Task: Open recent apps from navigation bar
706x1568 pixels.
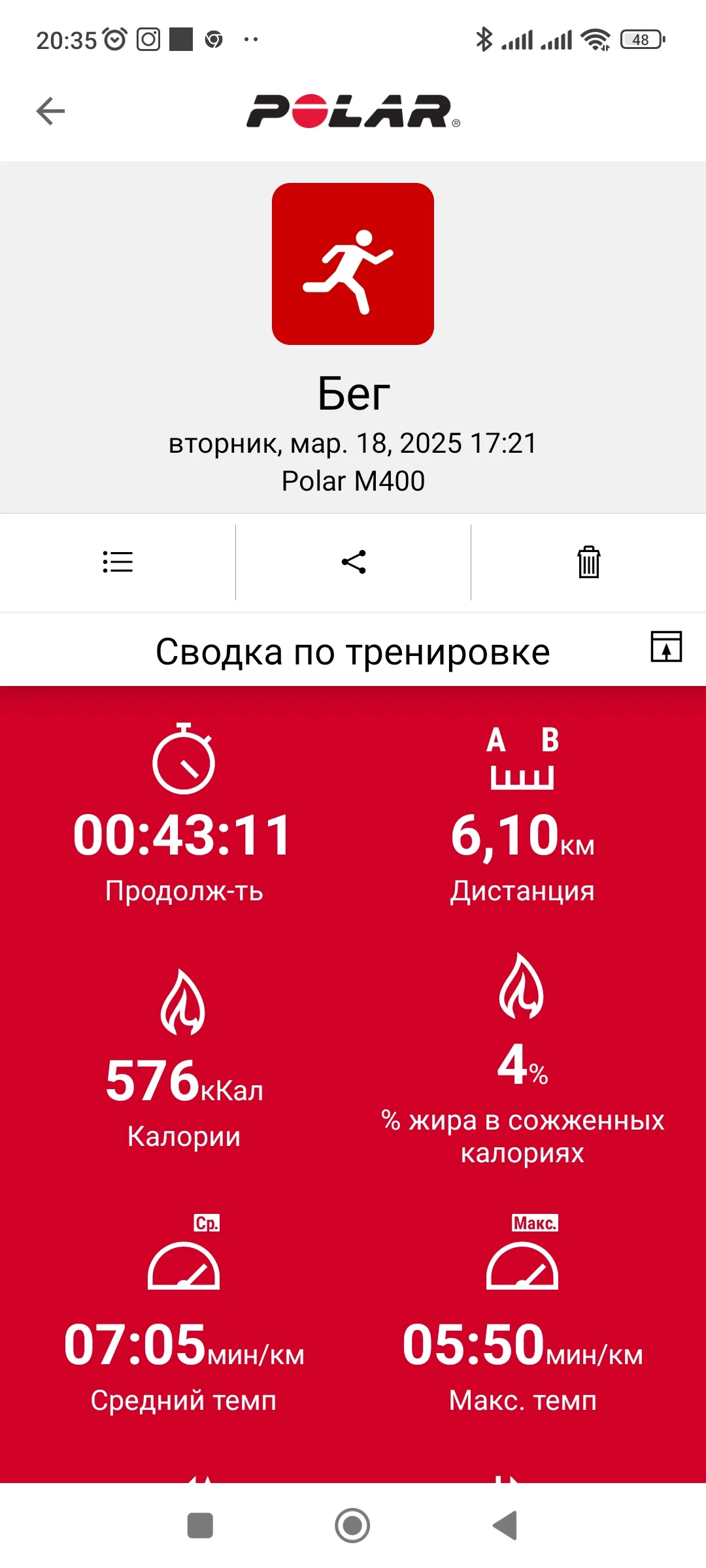Action: click(200, 1526)
